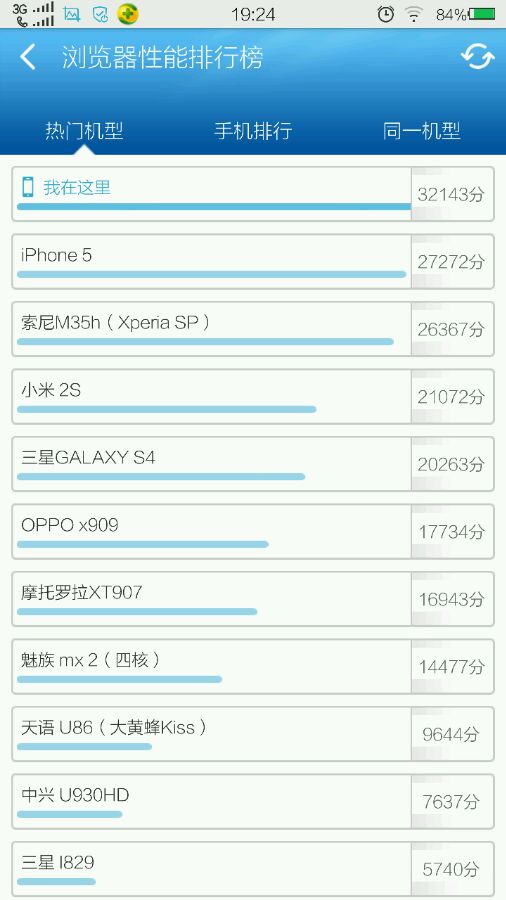Go back from the browser performance ranking
This screenshot has height=900, width=506.
pyautogui.click(x=28, y=57)
